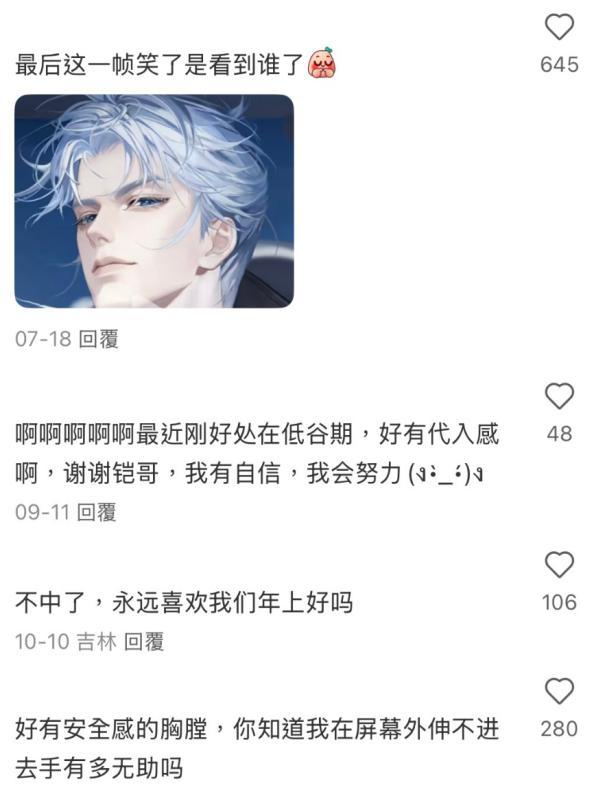Open the white-haired character image in the comment
The image size is (605, 797).
pyautogui.click(x=154, y=201)
